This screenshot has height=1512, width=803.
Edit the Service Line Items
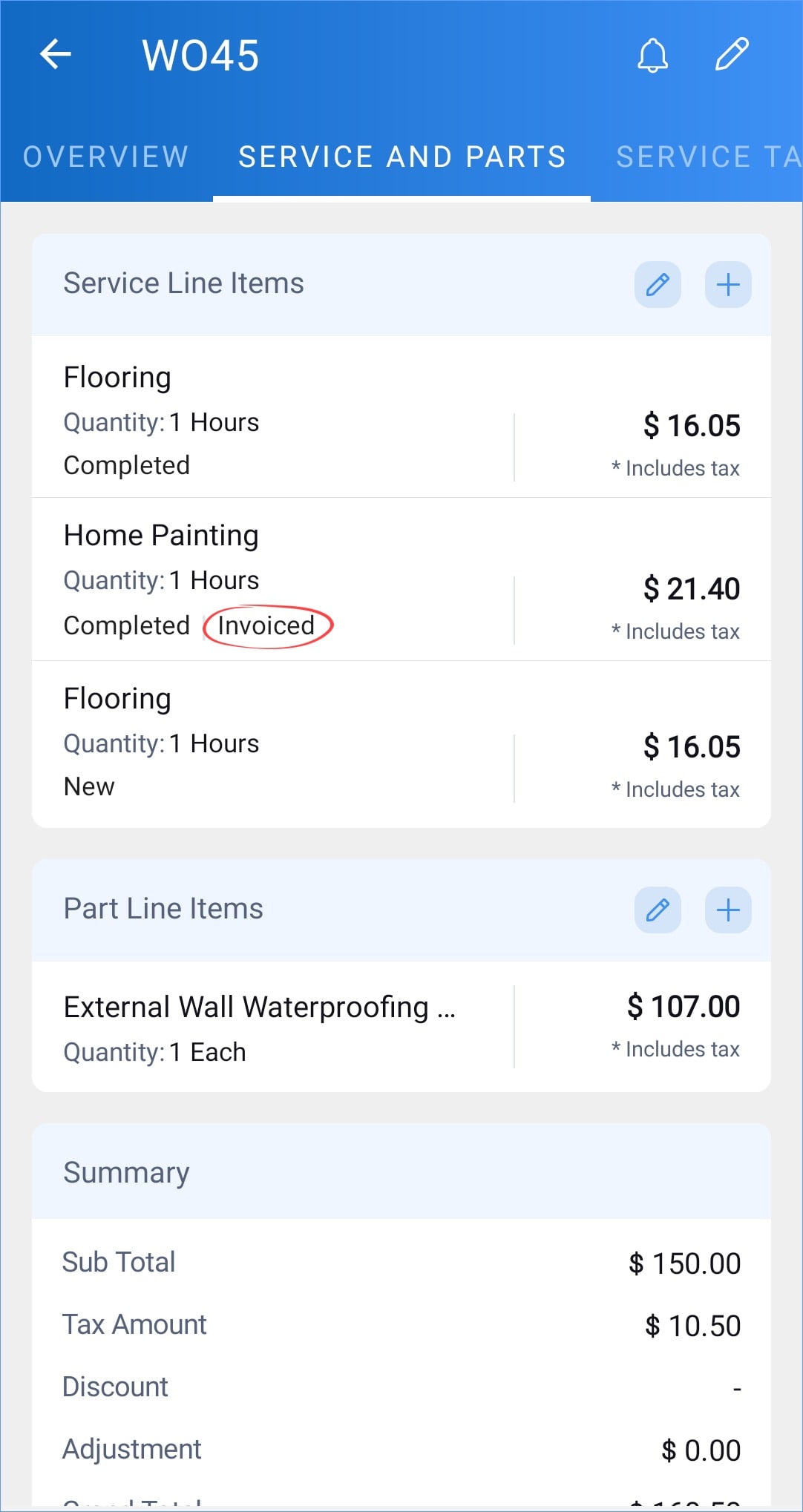pos(658,284)
